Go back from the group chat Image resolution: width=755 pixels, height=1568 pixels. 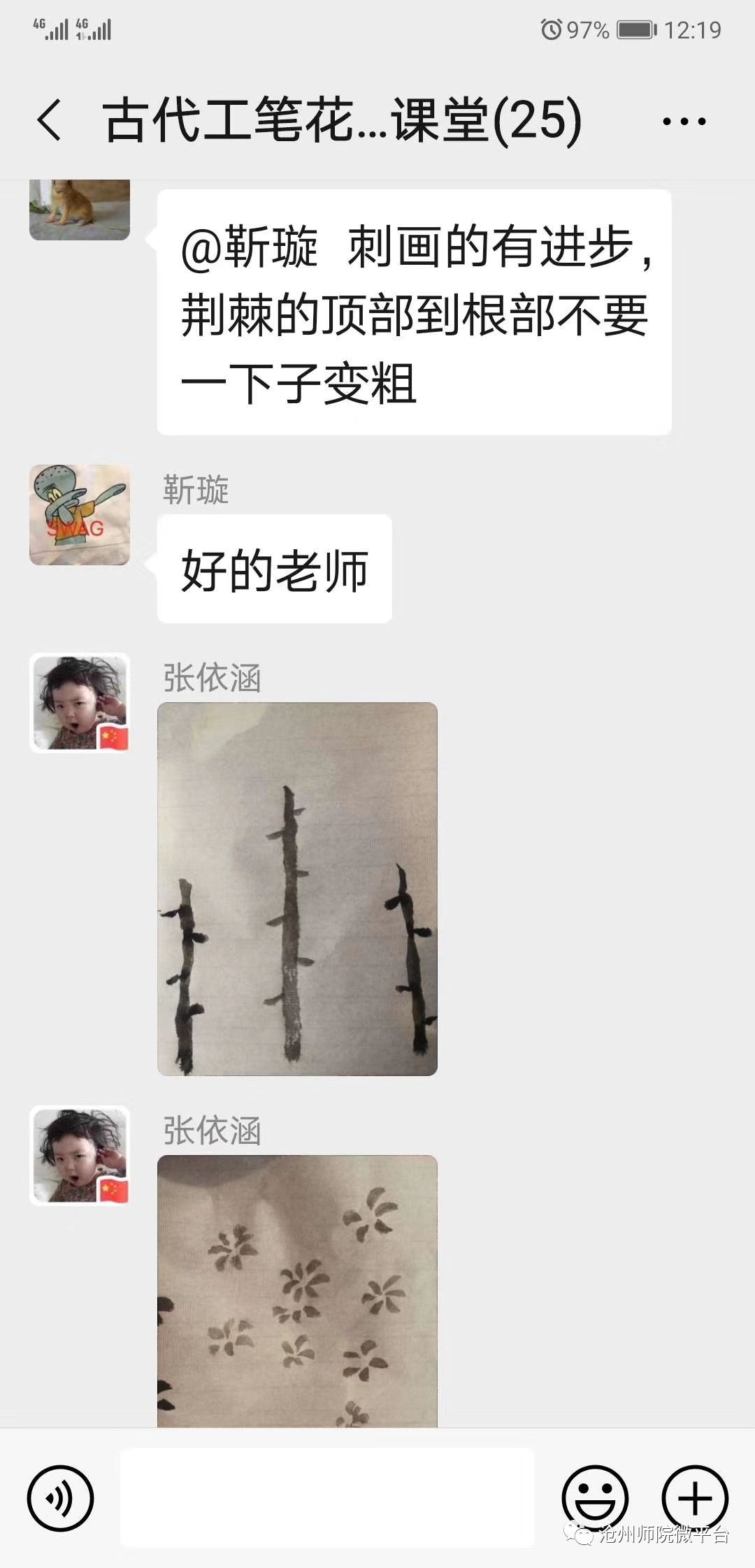click(50, 120)
